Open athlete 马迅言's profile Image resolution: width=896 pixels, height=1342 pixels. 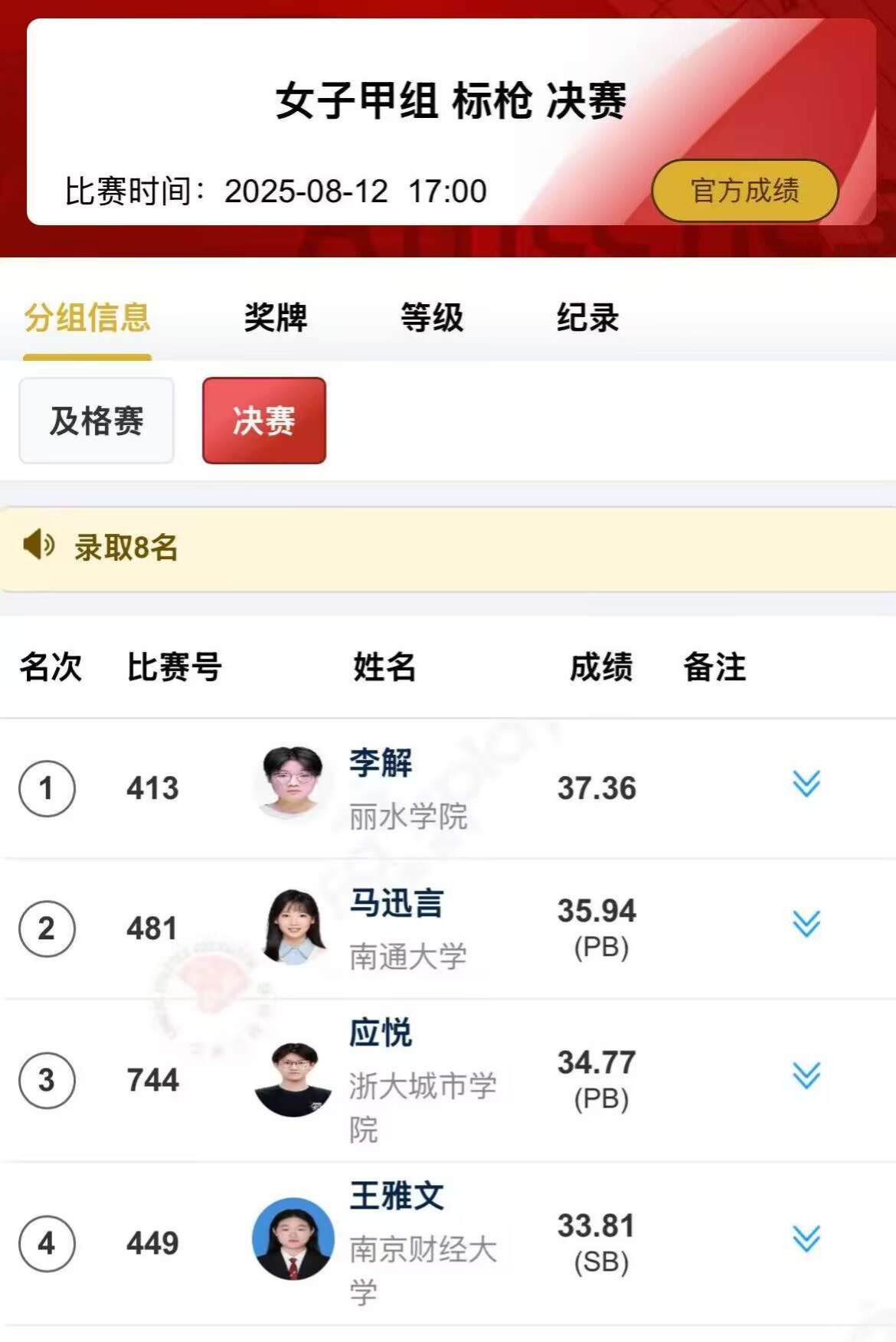[x=396, y=903]
